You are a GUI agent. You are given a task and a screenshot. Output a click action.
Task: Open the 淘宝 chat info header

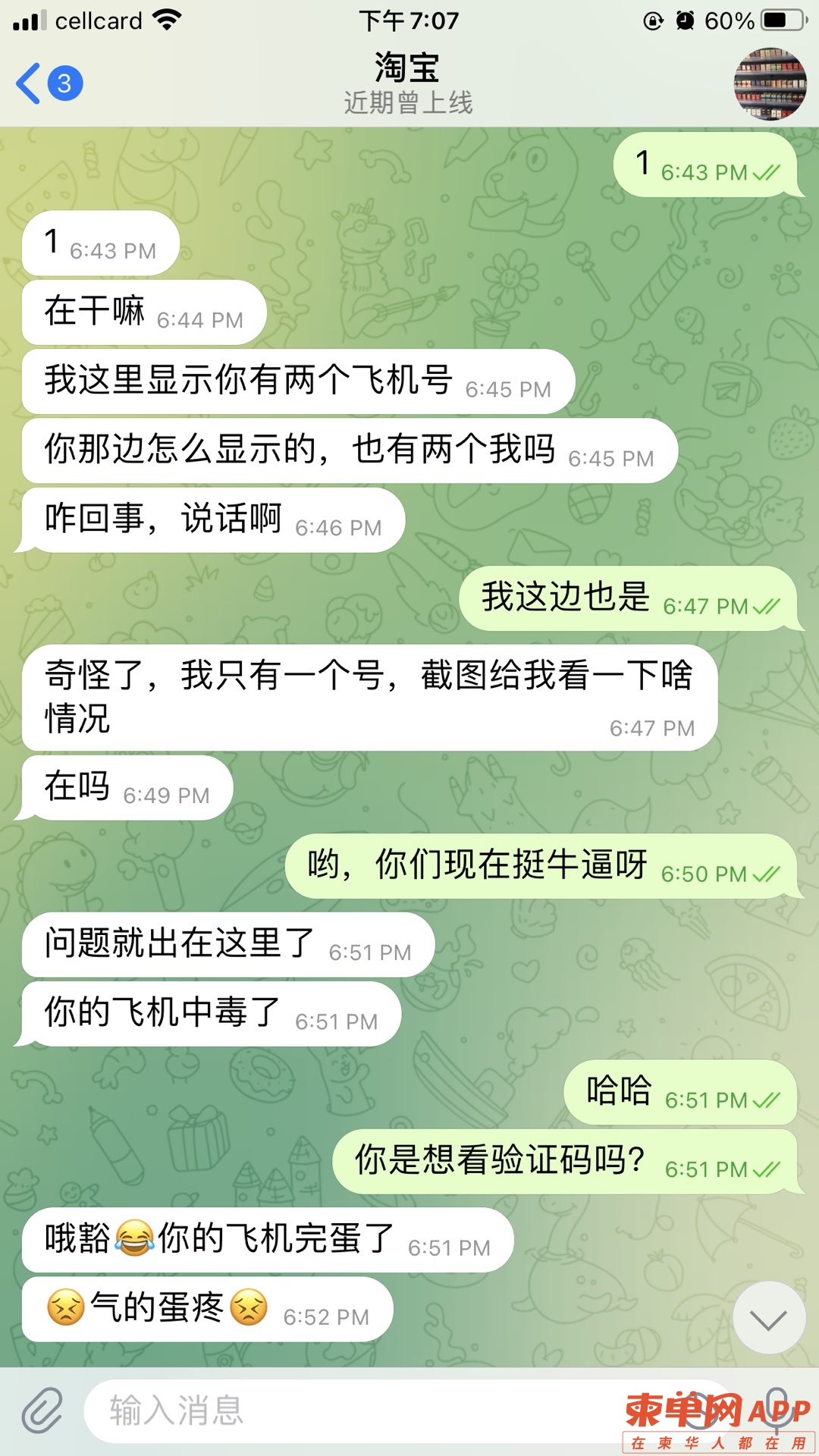point(408,83)
